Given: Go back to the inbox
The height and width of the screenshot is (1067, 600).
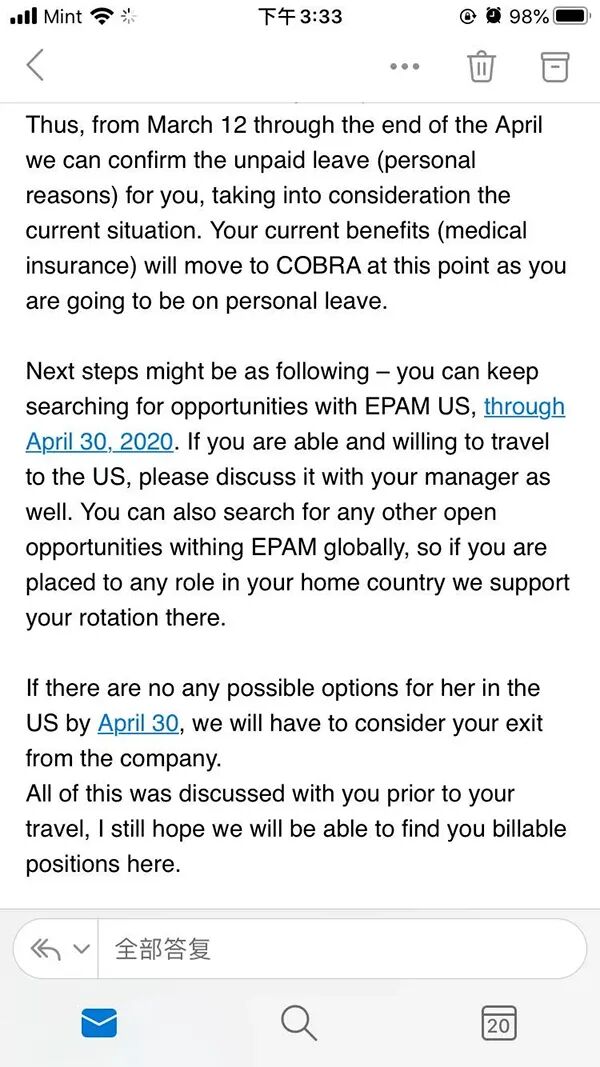Looking at the screenshot, I should (x=35, y=65).
